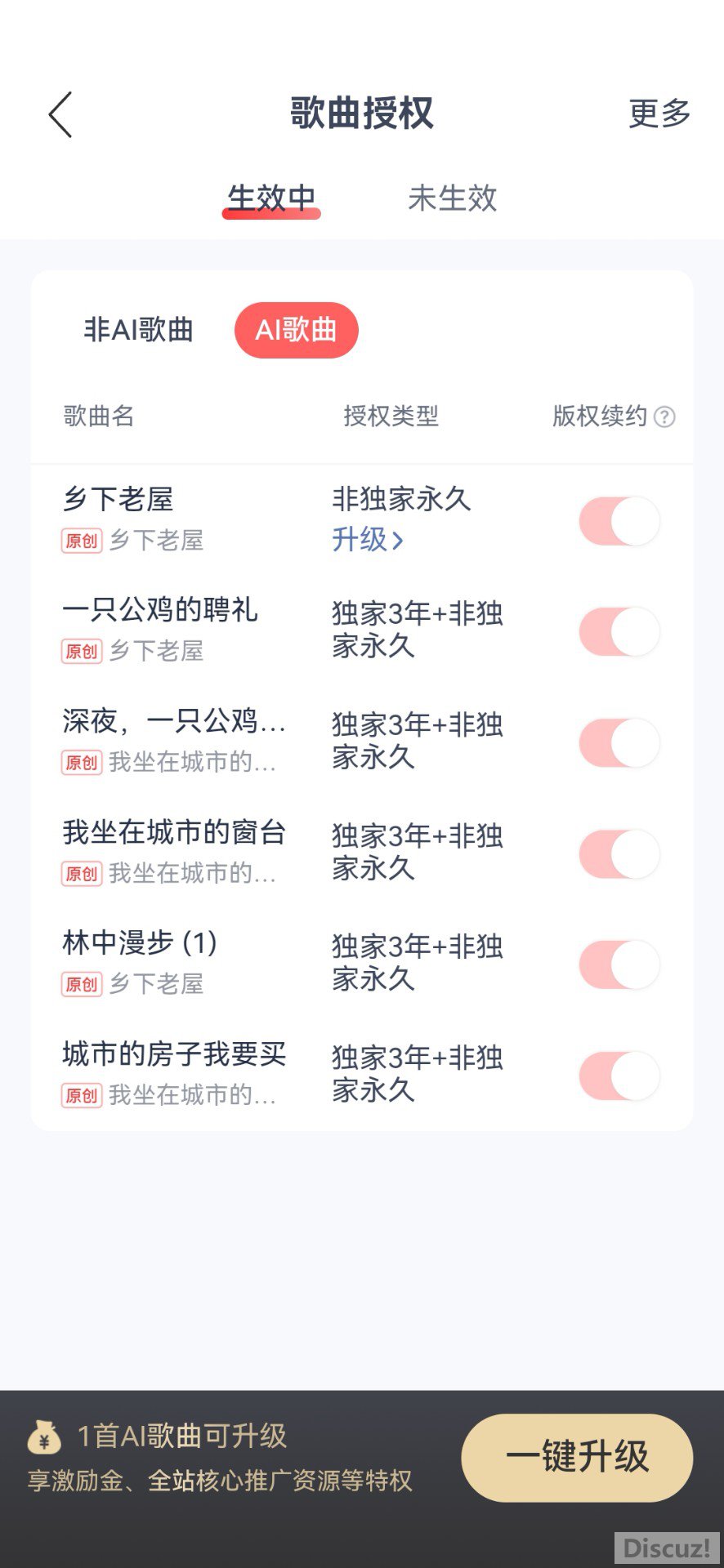The height and width of the screenshot is (1568, 724).
Task: Toggle renewal switch for 深夜，一只公鸡
Action: coord(619,742)
